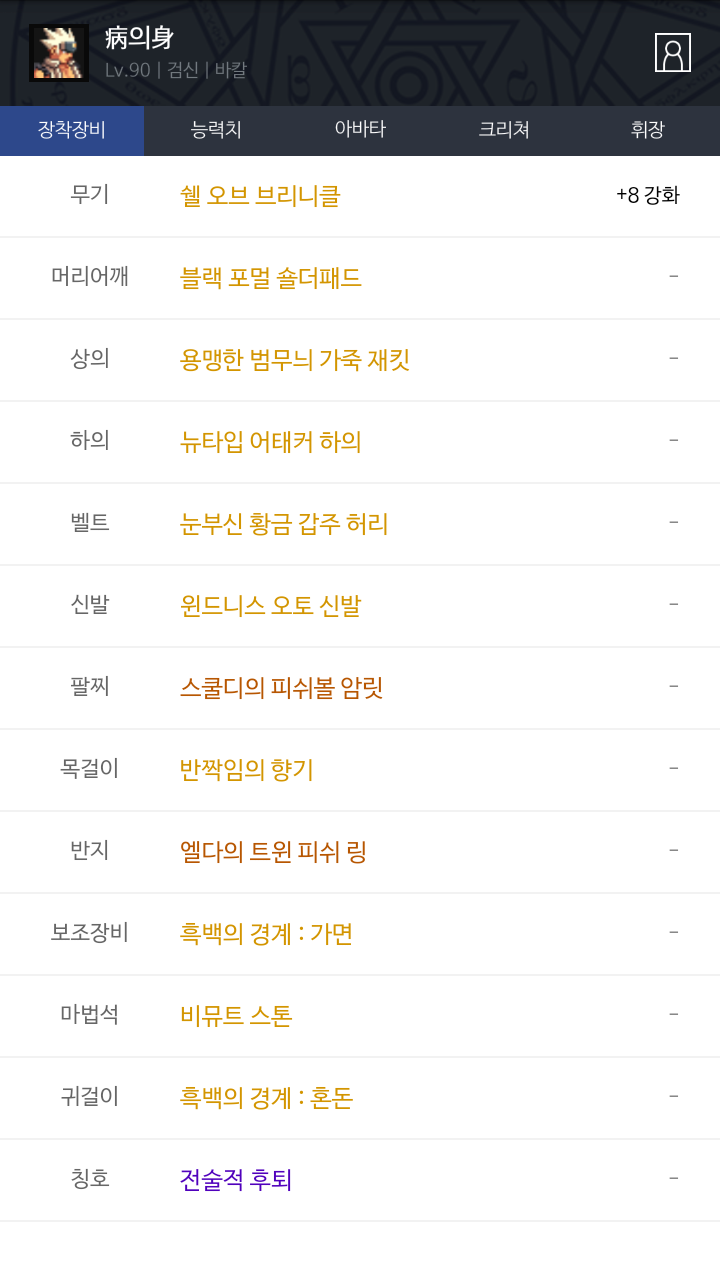This screenshot has width=720, height=1280.
Task: View 블랙 포멀 숄더패드 details
Action: tap(270, 278)
